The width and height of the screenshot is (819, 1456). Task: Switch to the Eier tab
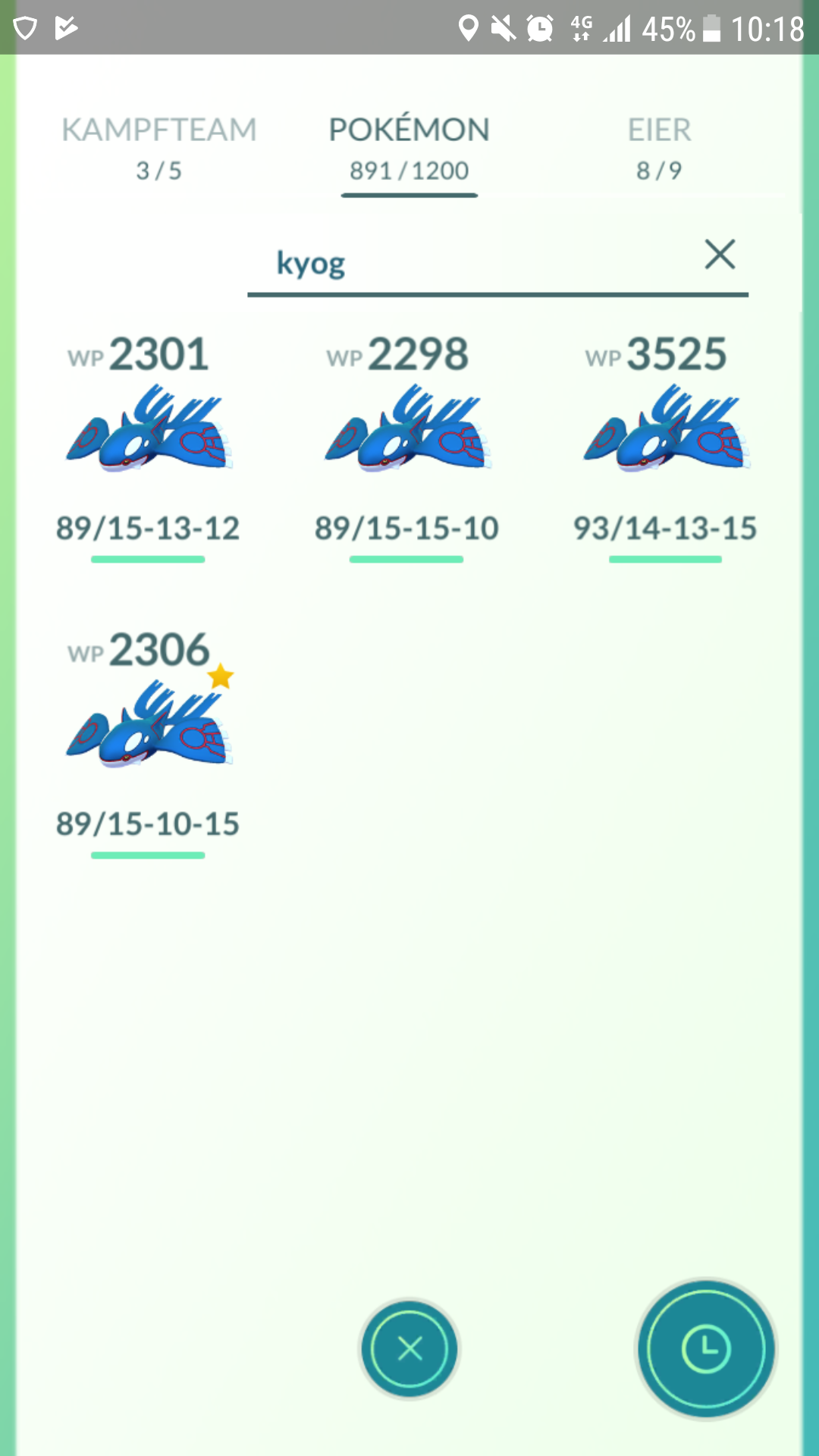[x=659, y=149]
